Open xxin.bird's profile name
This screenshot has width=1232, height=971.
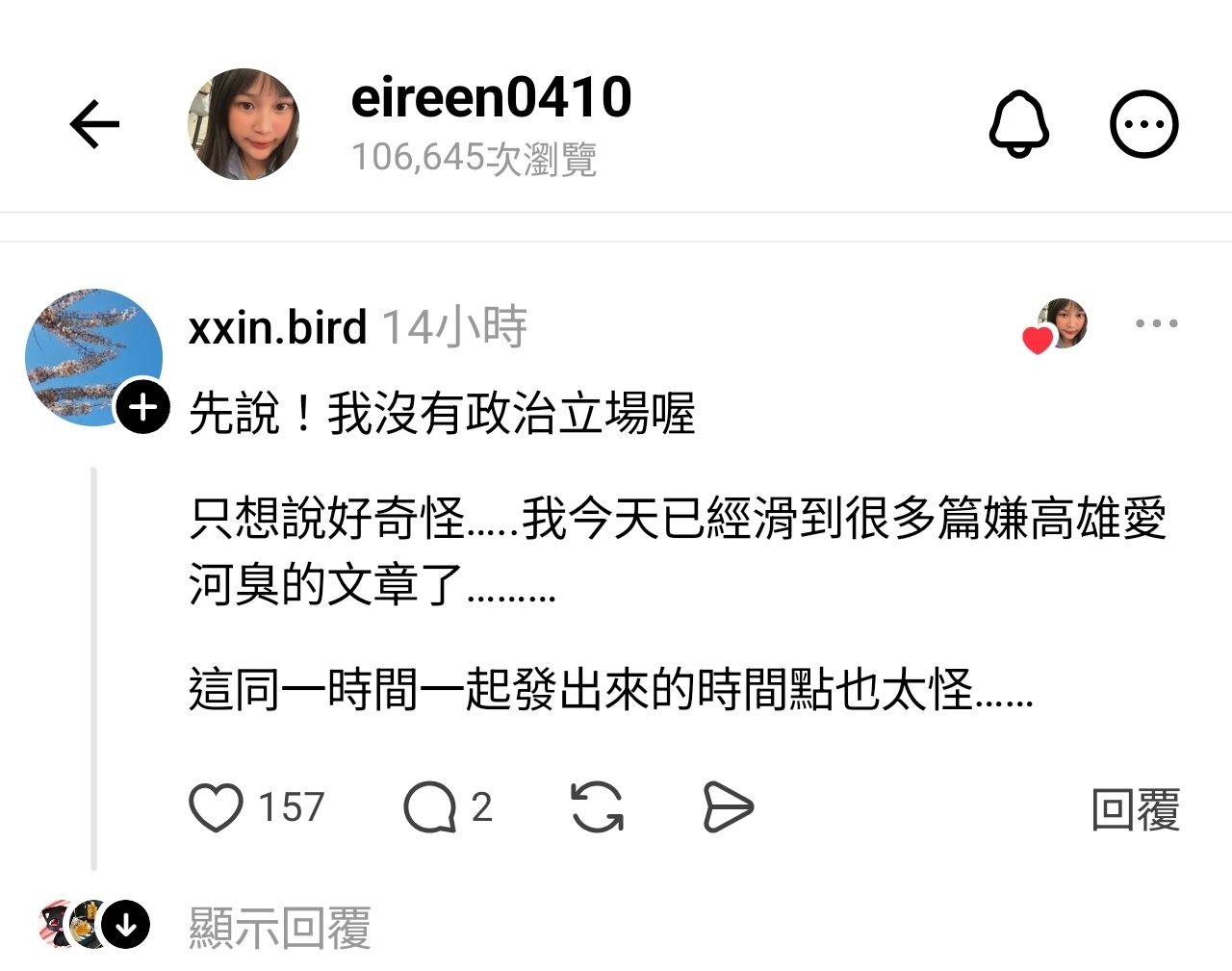click(x=277, y=328)
